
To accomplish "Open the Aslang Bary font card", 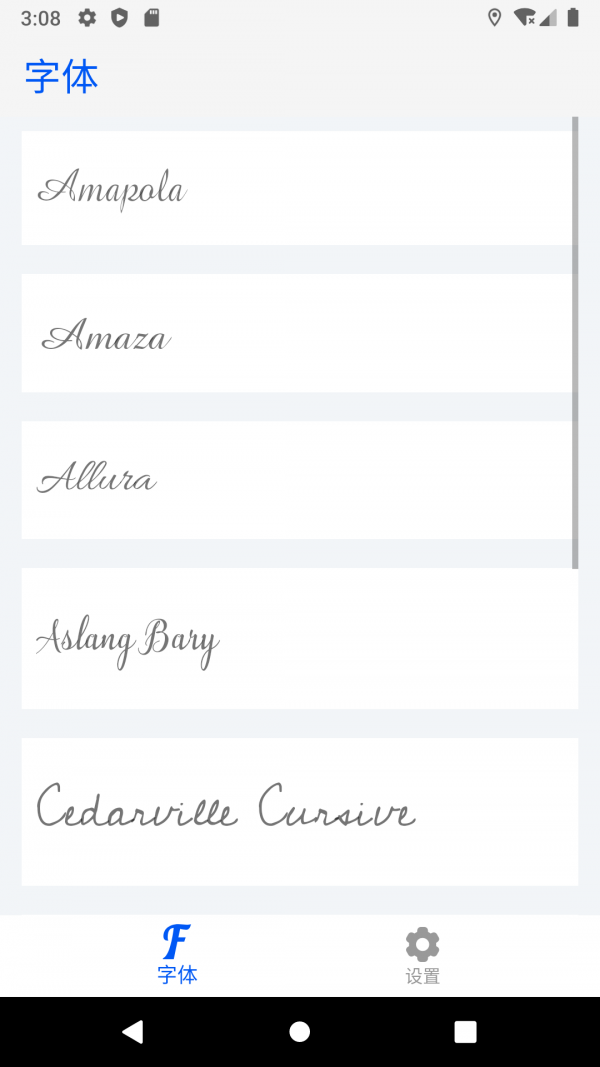I will click(299, 638).
